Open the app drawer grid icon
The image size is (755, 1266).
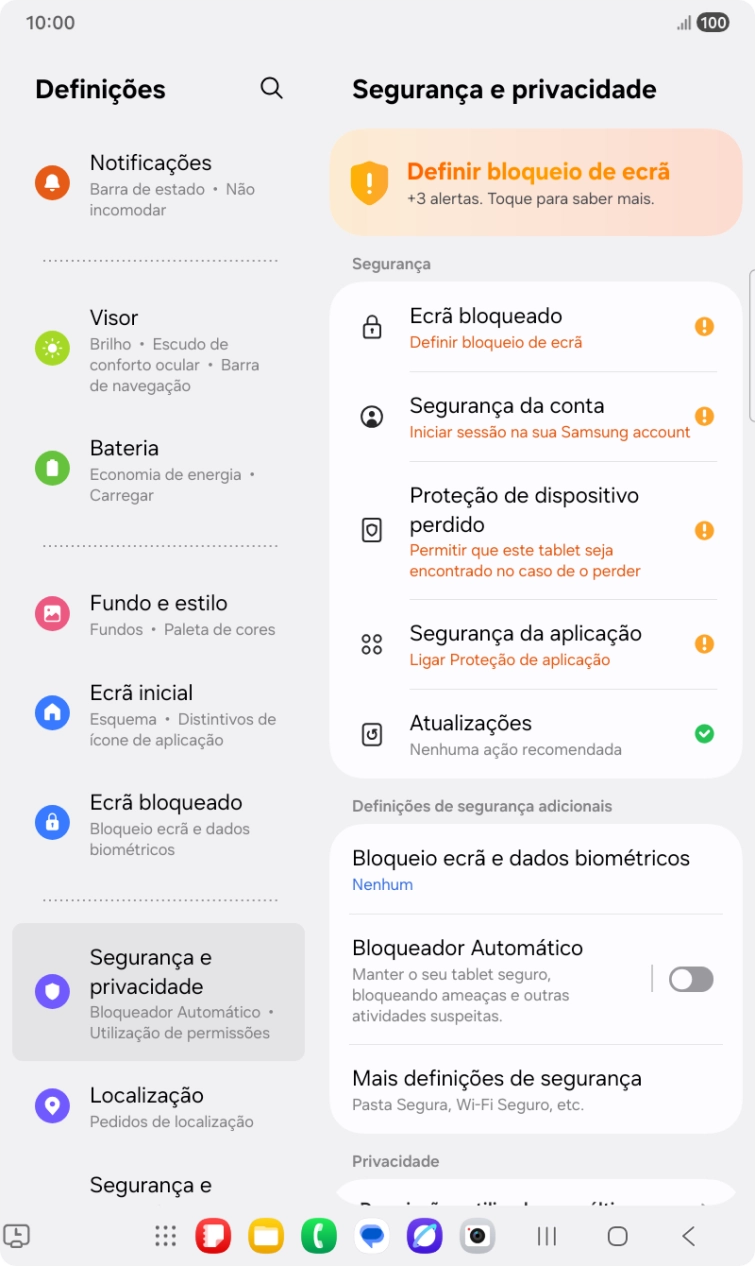point(165,1237)
